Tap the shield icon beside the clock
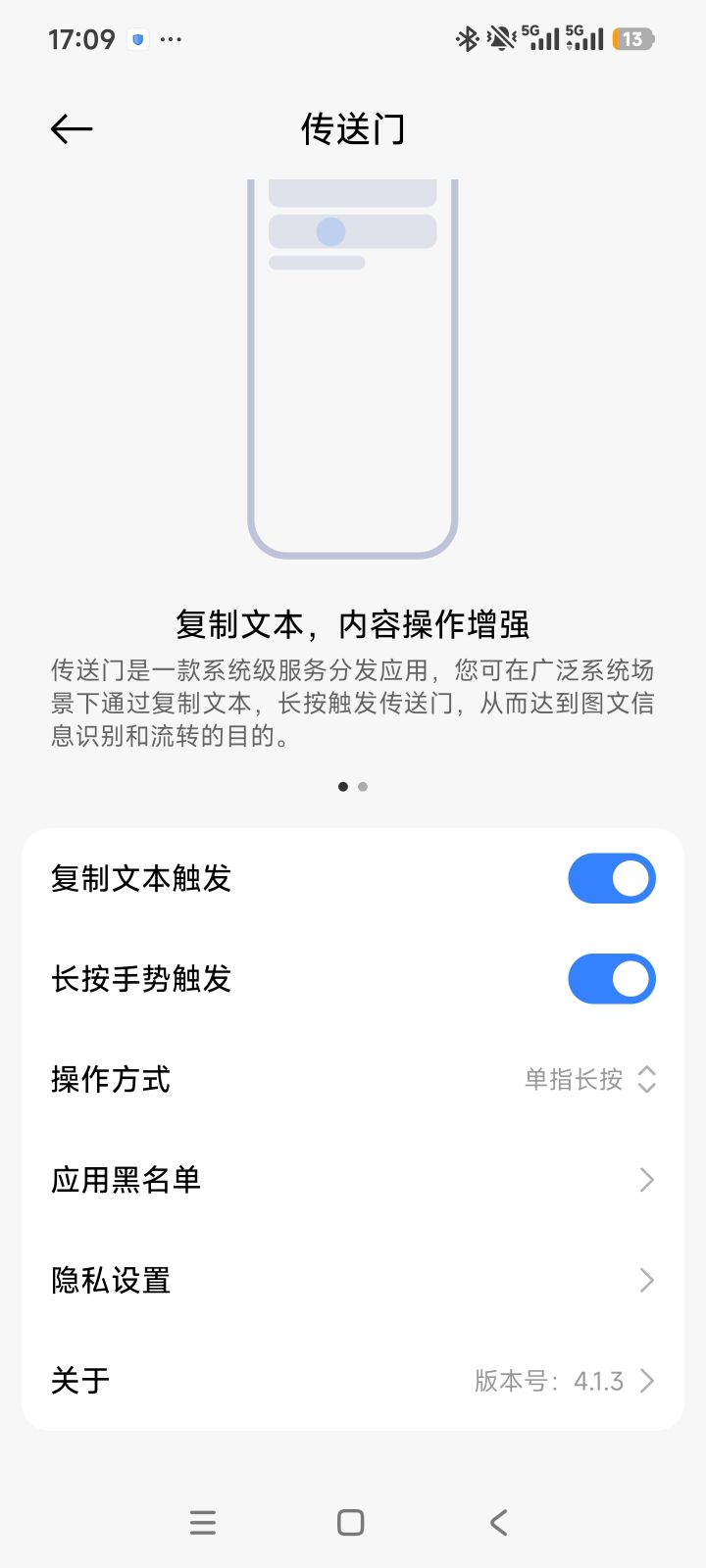706x1568 pixels. tap(137, 38)
